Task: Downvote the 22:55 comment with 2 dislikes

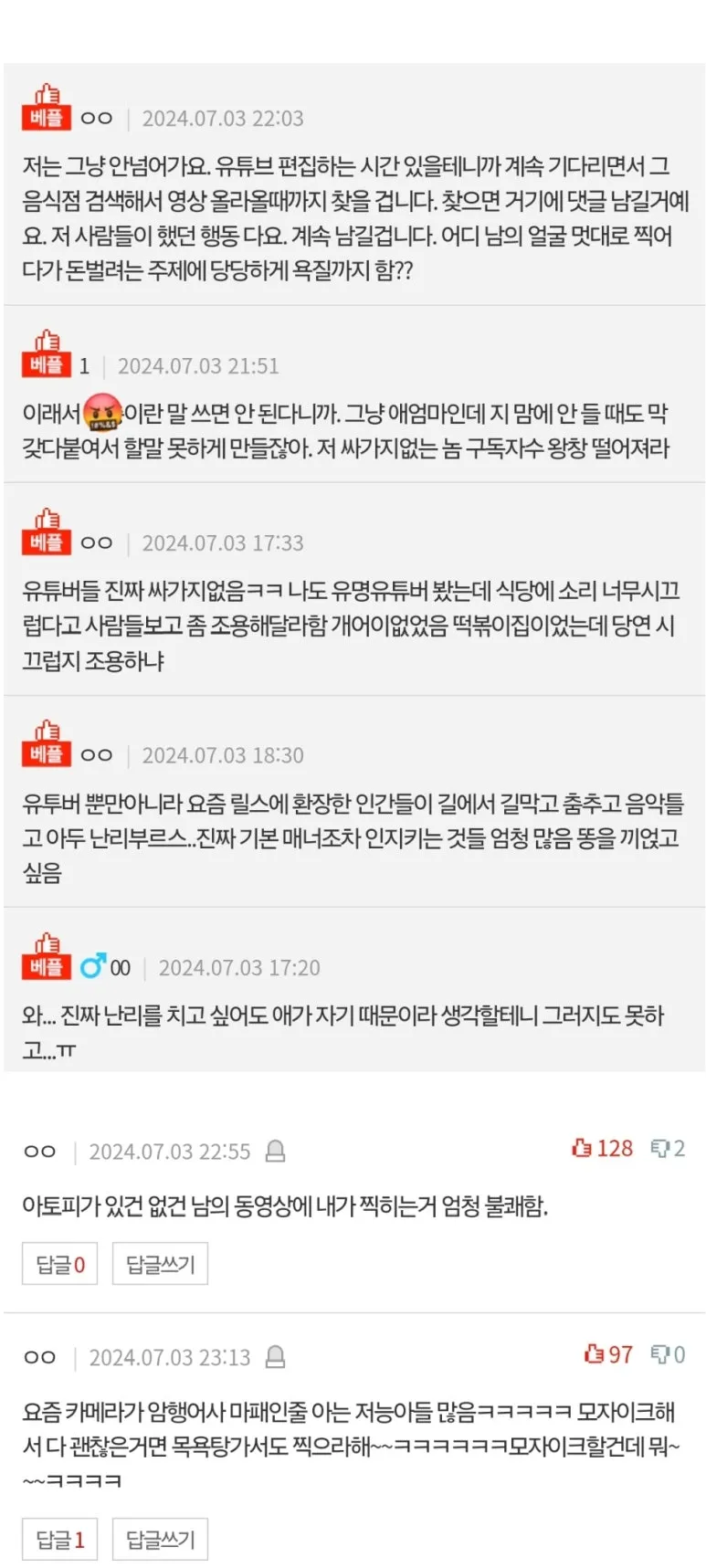Action: click(667, 1149)
